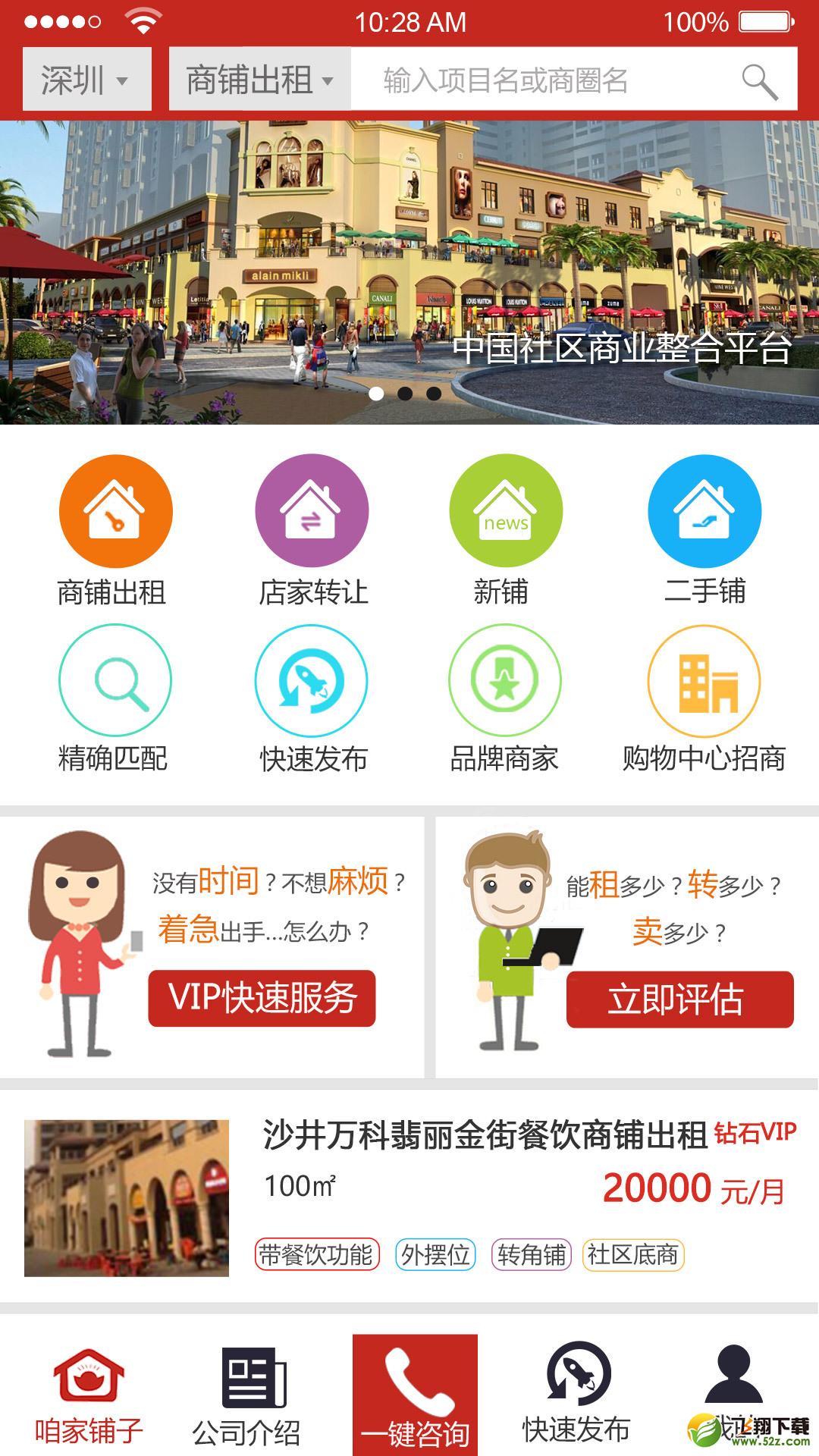
Task: View 品牌商家 brands
Action: click(x=505, y=698)
